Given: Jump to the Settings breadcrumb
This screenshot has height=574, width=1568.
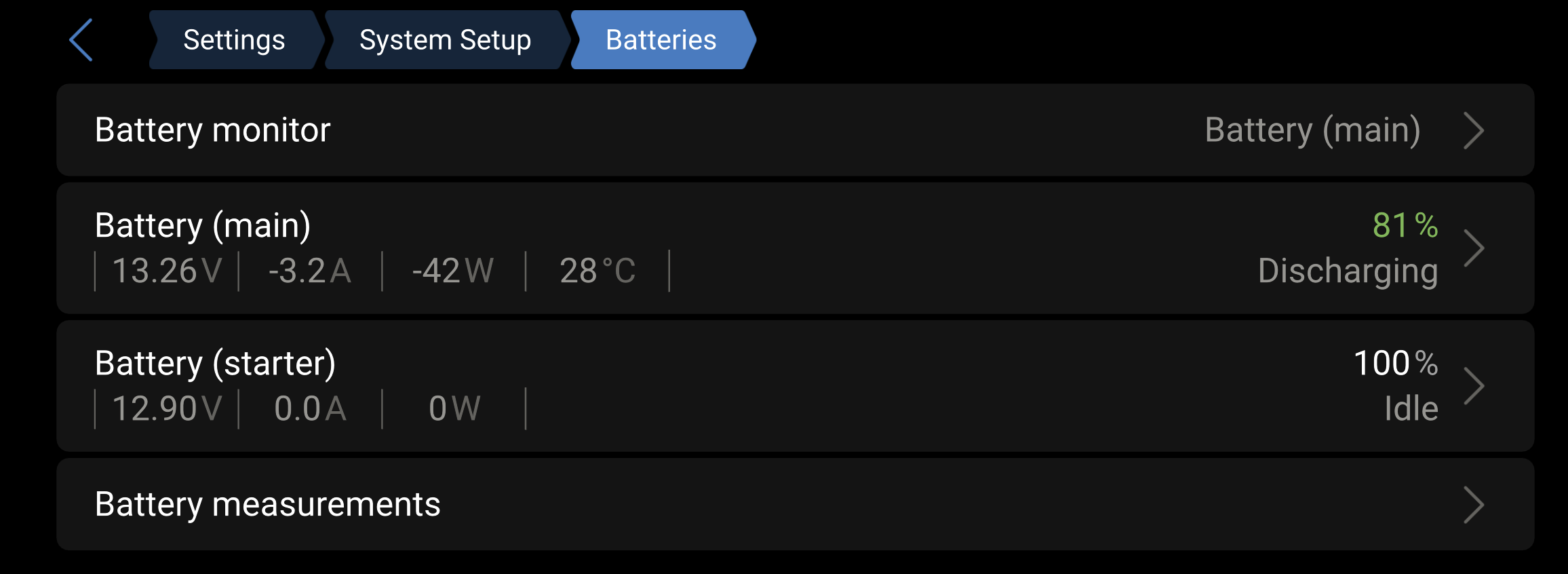Looking at the screenshot, I should [x=234, y=40].
